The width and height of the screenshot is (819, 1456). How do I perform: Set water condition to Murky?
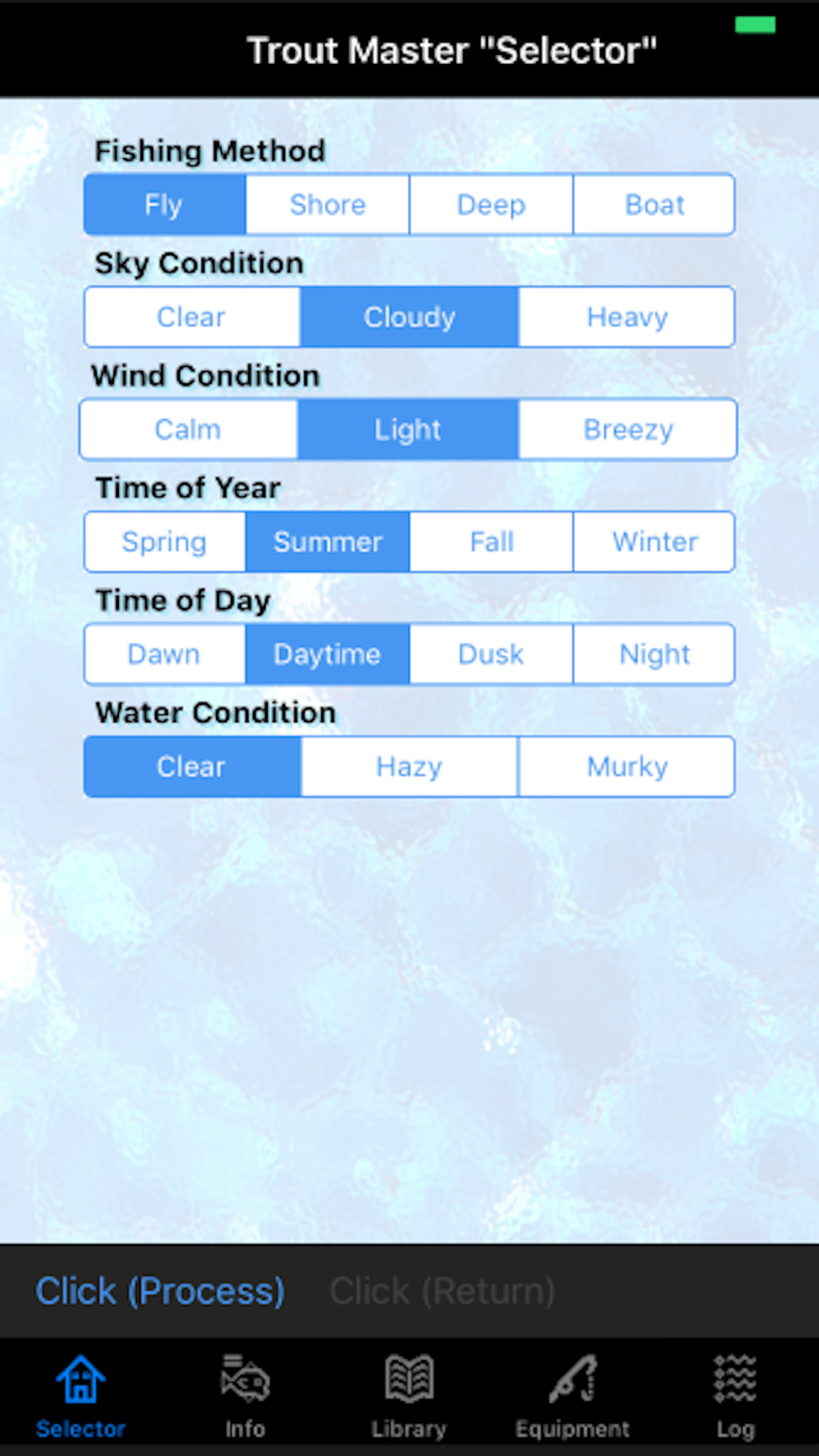coord(627,766)
